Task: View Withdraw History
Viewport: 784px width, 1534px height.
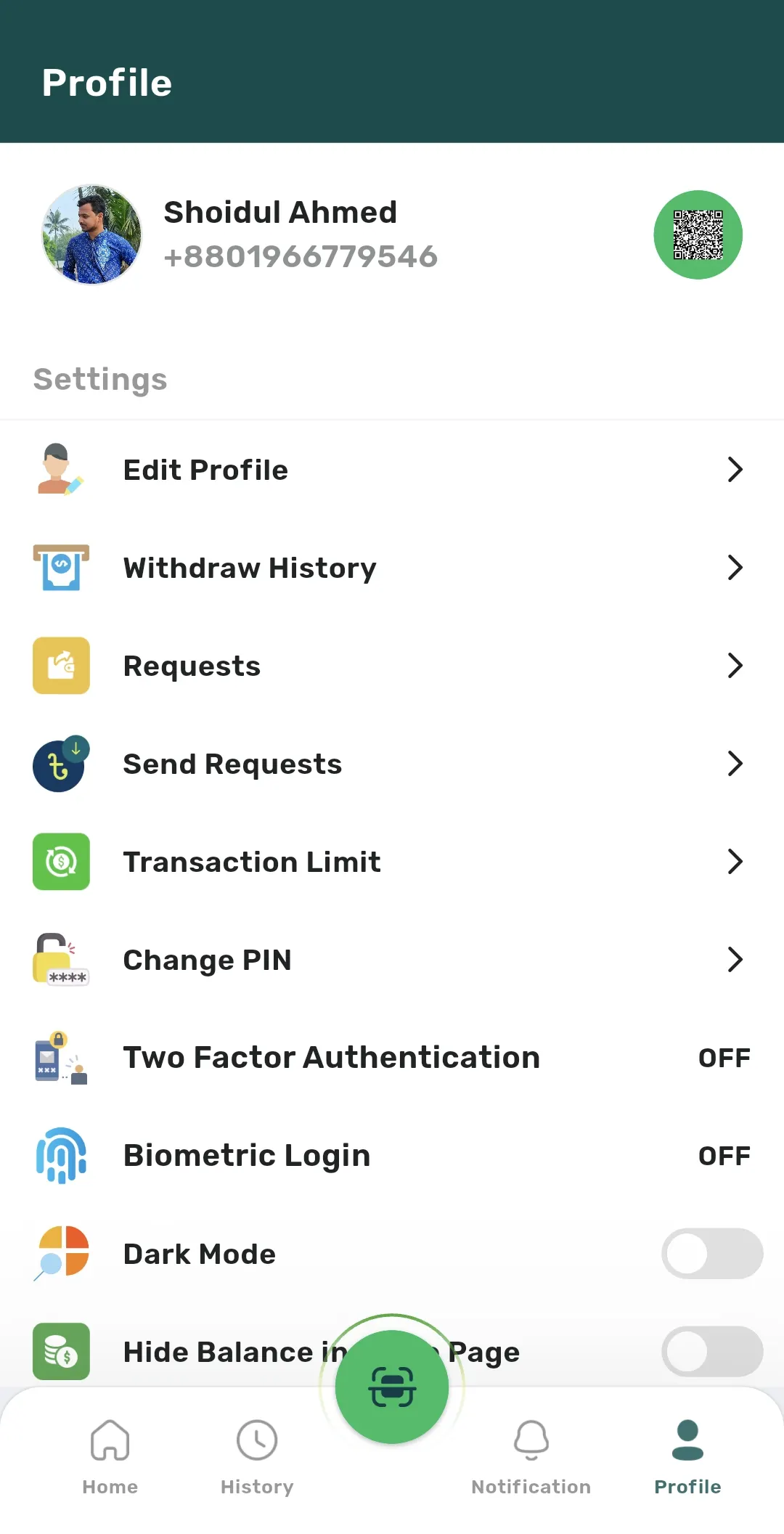Action: point(392,568)
